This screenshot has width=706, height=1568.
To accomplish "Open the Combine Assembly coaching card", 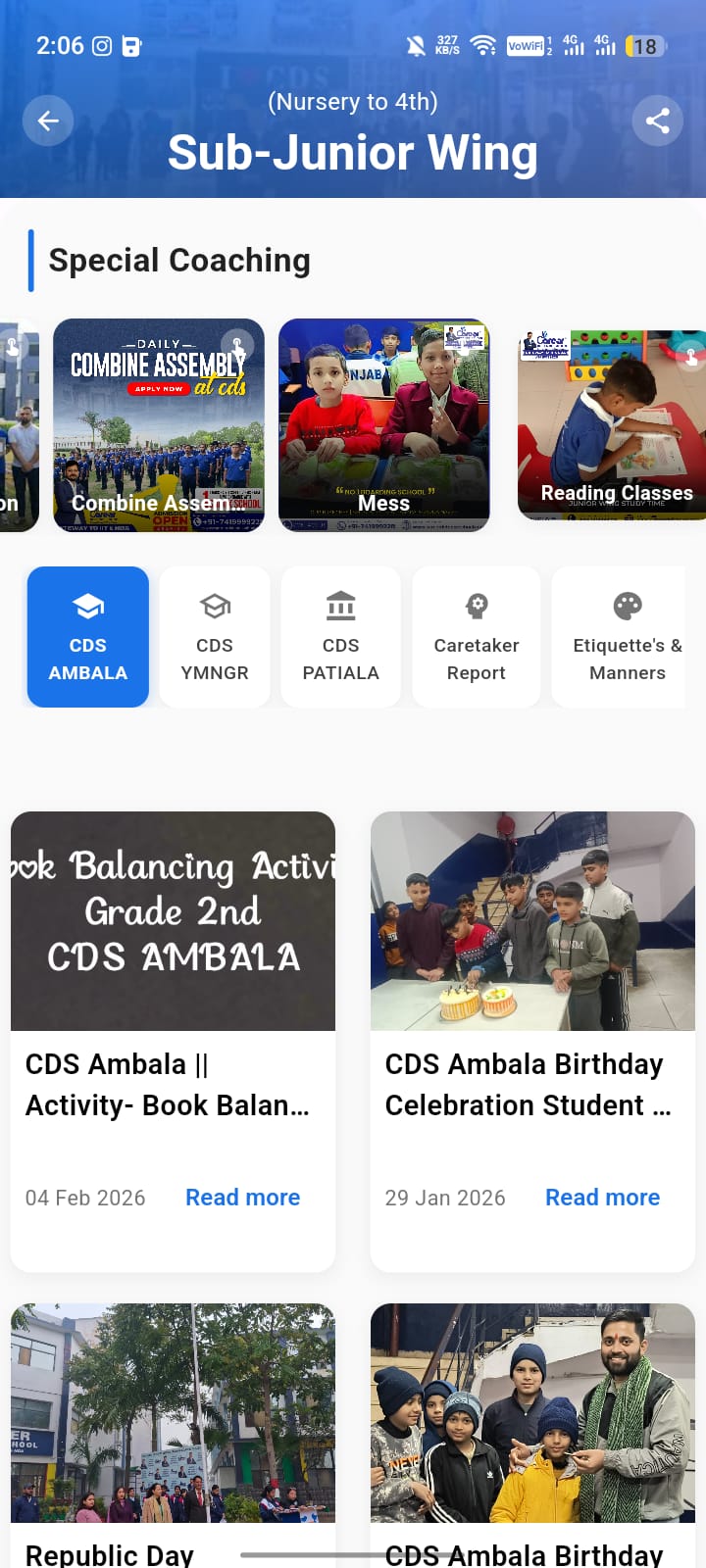I will [x=159, y=425].
